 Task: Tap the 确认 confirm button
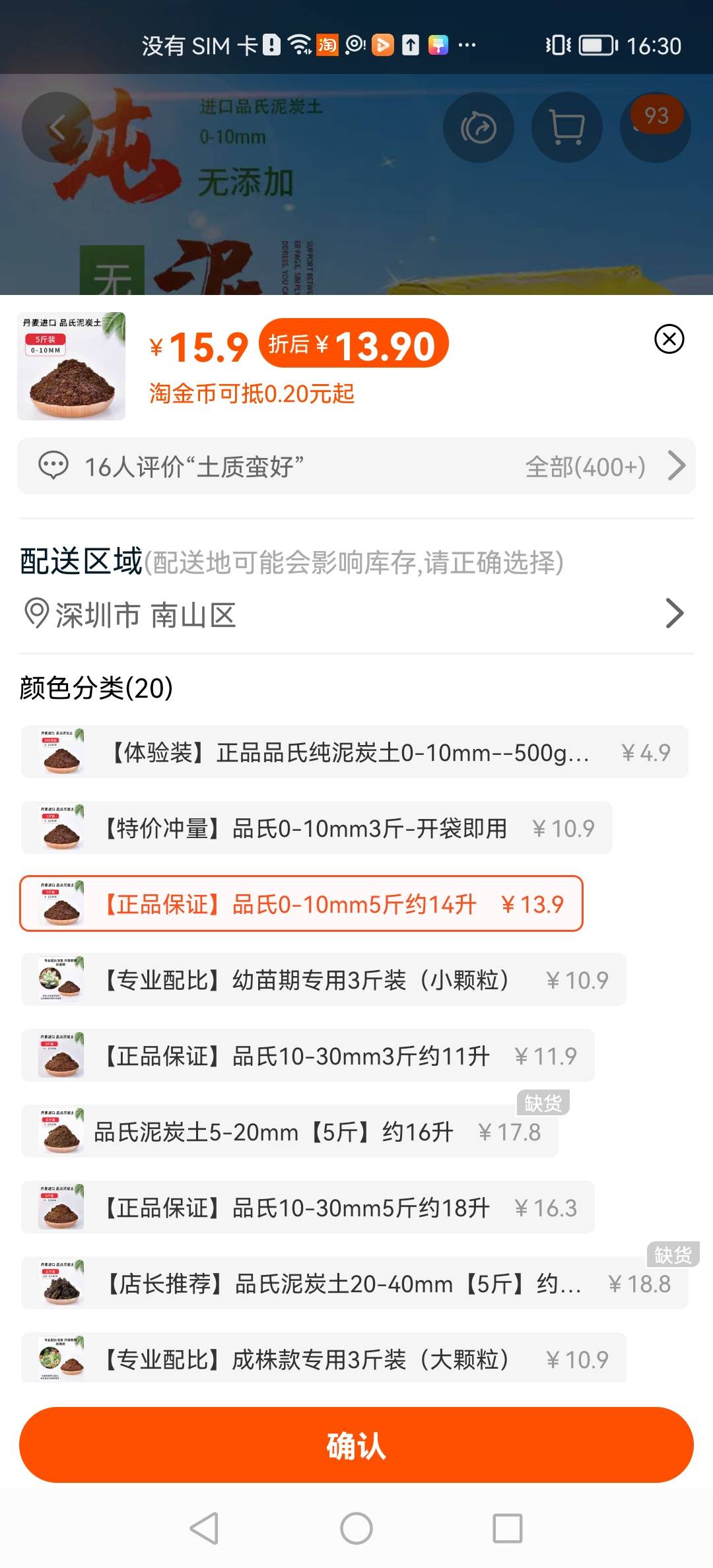[x=356, y=1445]
